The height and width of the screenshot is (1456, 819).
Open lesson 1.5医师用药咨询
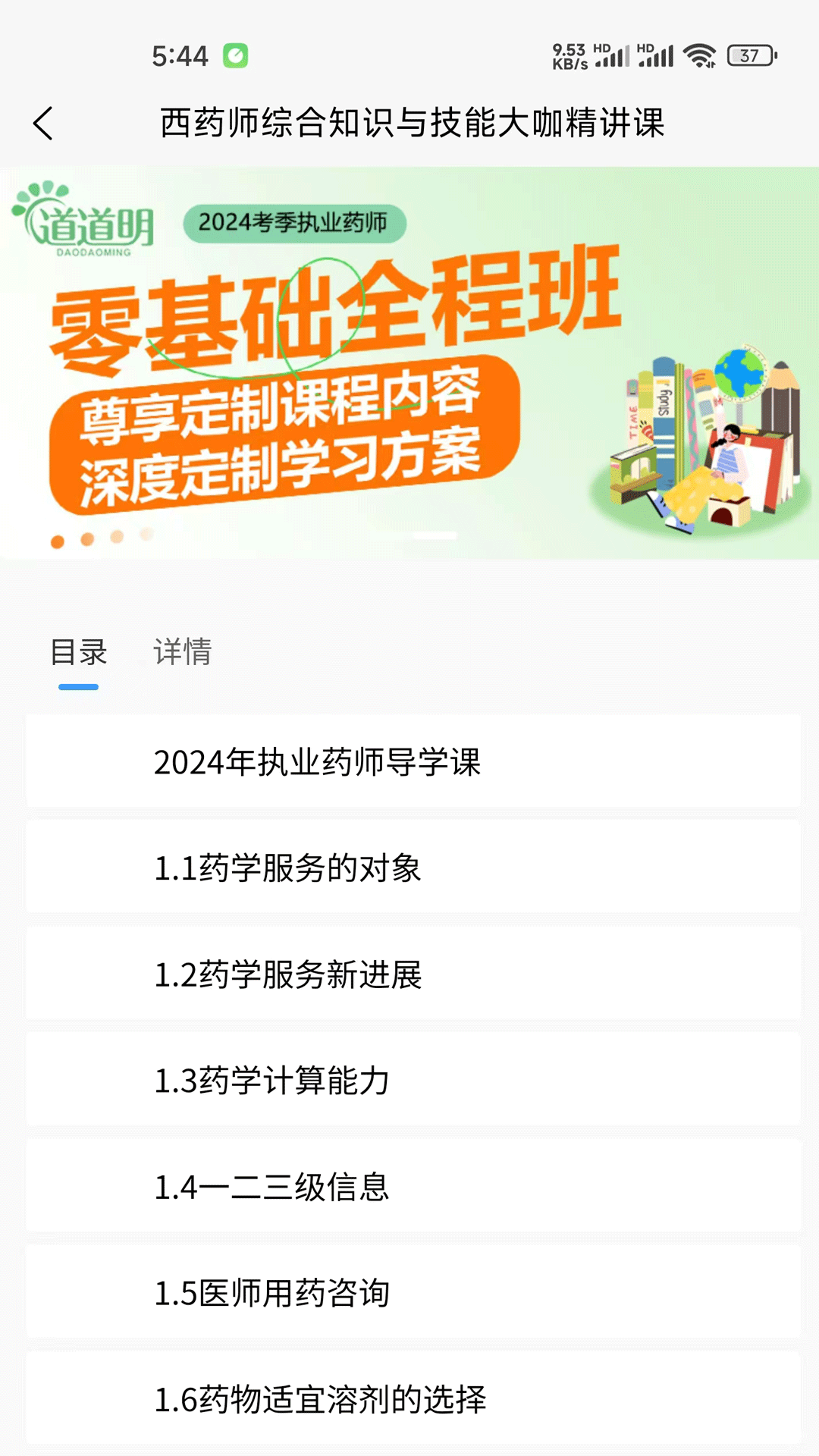409,1291
